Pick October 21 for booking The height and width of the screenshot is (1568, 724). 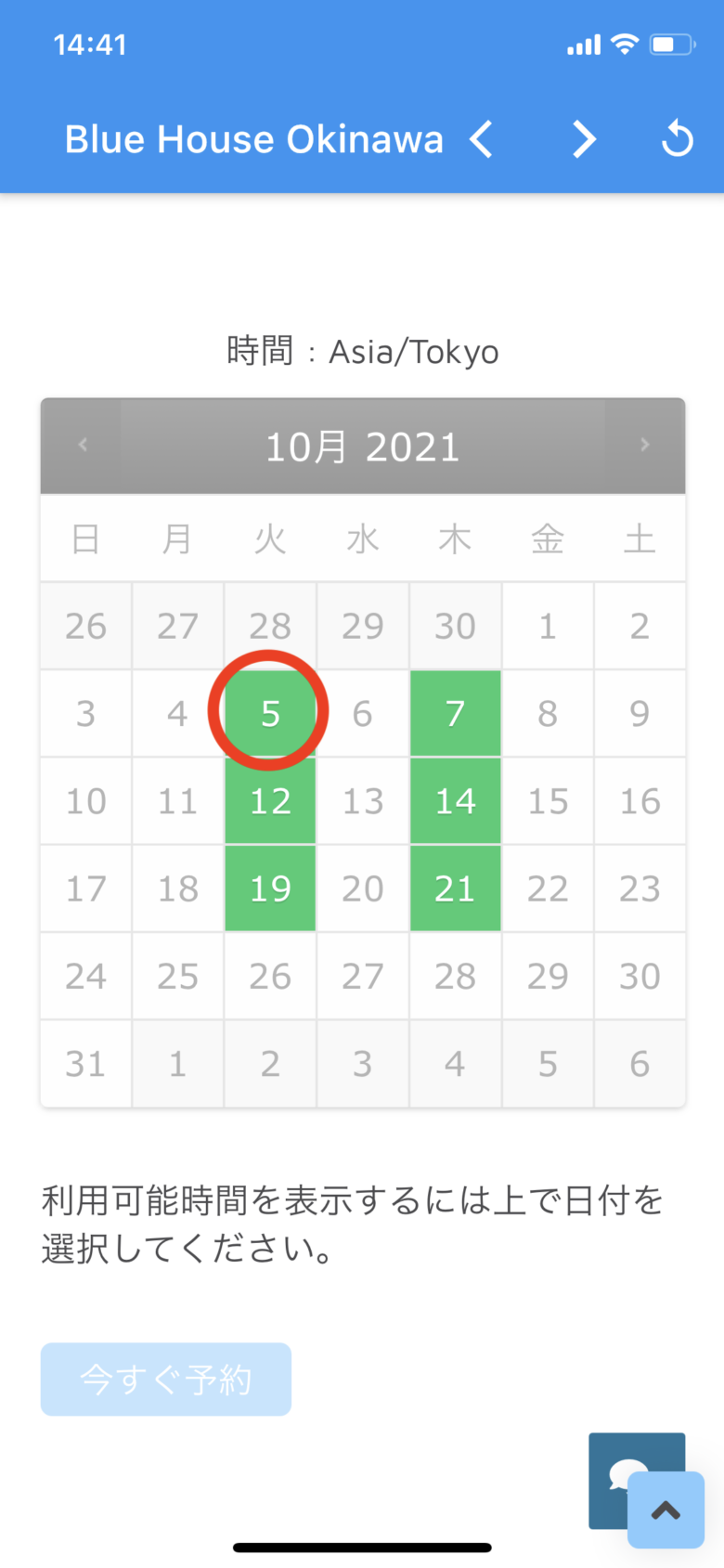coord(455,888)
